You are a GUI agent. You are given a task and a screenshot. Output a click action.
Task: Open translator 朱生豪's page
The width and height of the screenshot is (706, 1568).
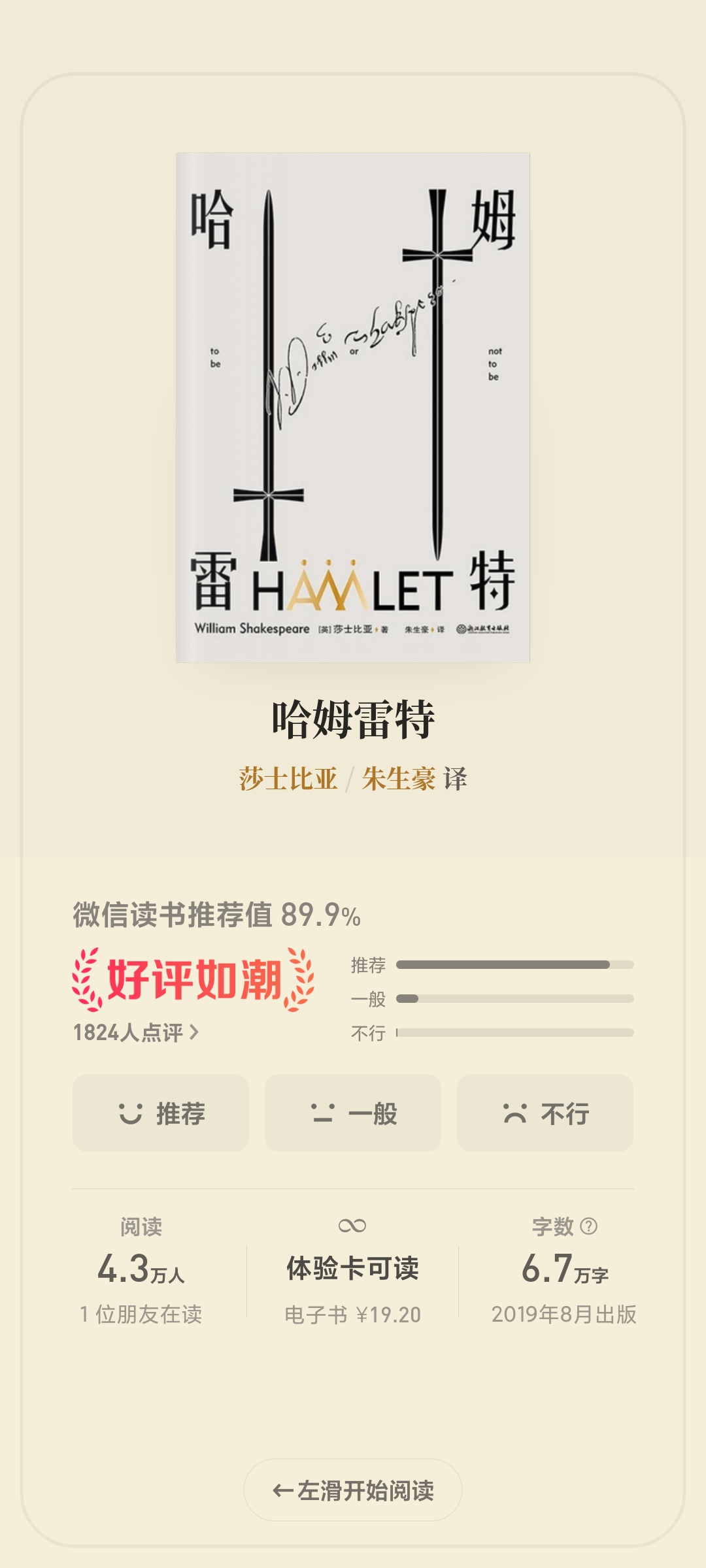coord(399,779)
